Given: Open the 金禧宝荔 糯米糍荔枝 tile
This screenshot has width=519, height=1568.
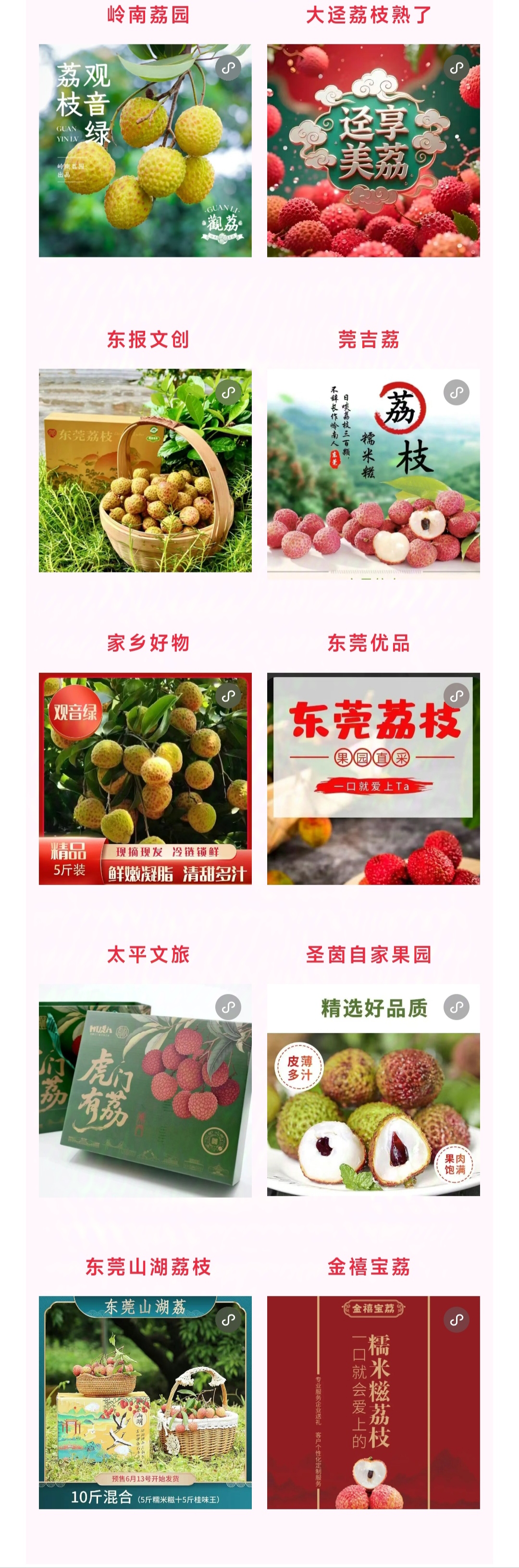Looking at the screenshot, I should tap(373, 1402).
